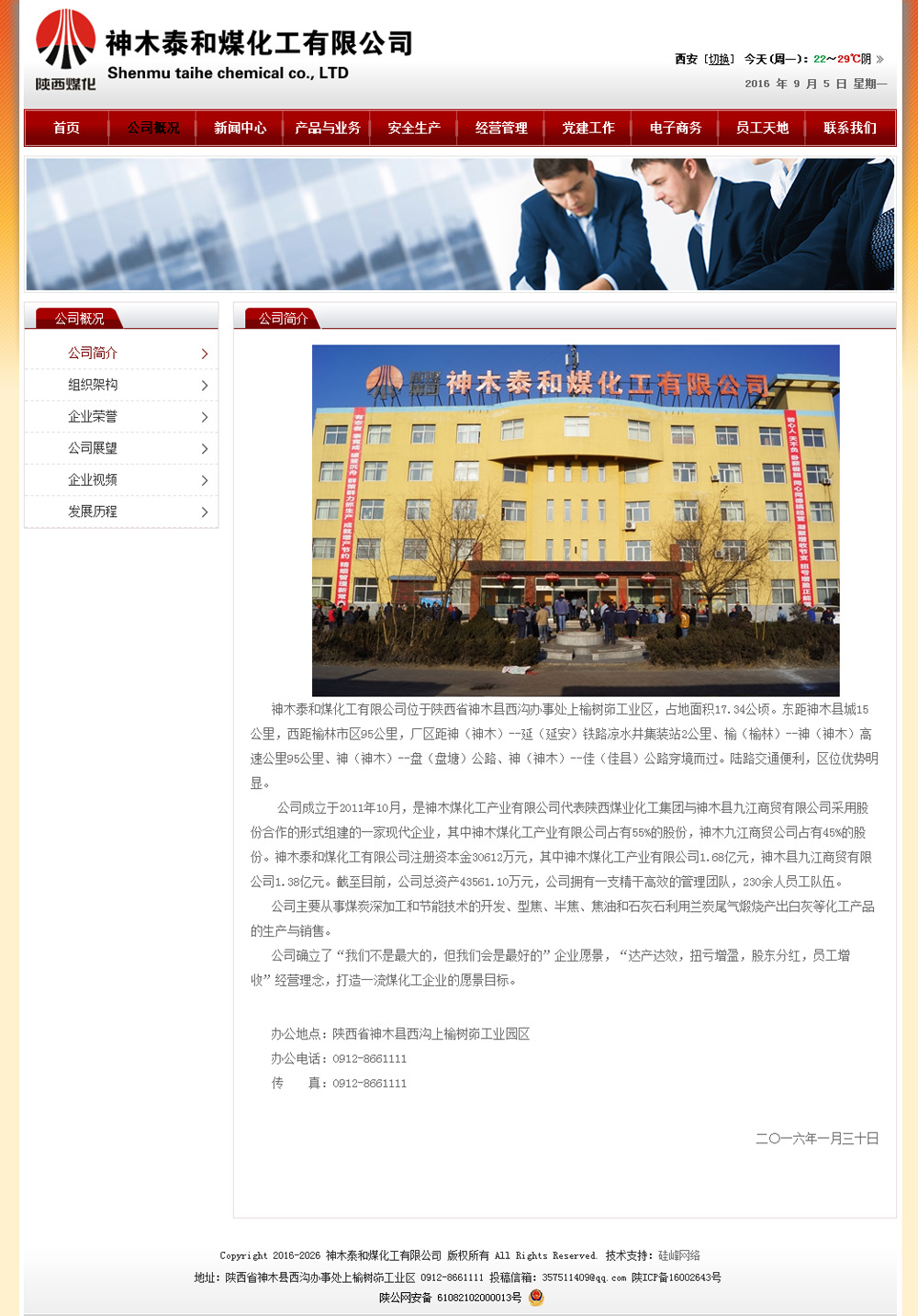Open 组织架构 in the sidebar
The height and width of the screenshot is (1316, 918).
93,385
